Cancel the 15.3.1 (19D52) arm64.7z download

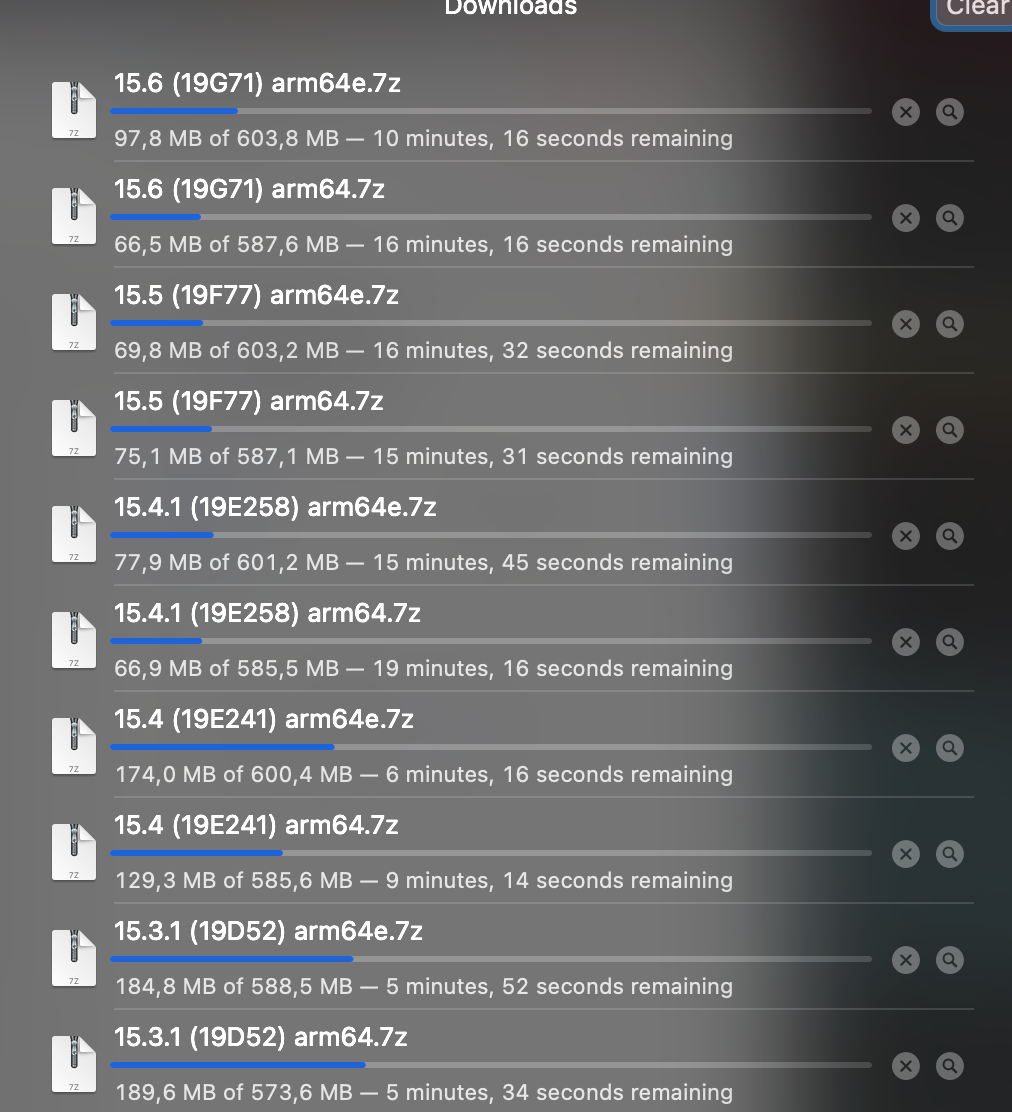pos(906,1066)
